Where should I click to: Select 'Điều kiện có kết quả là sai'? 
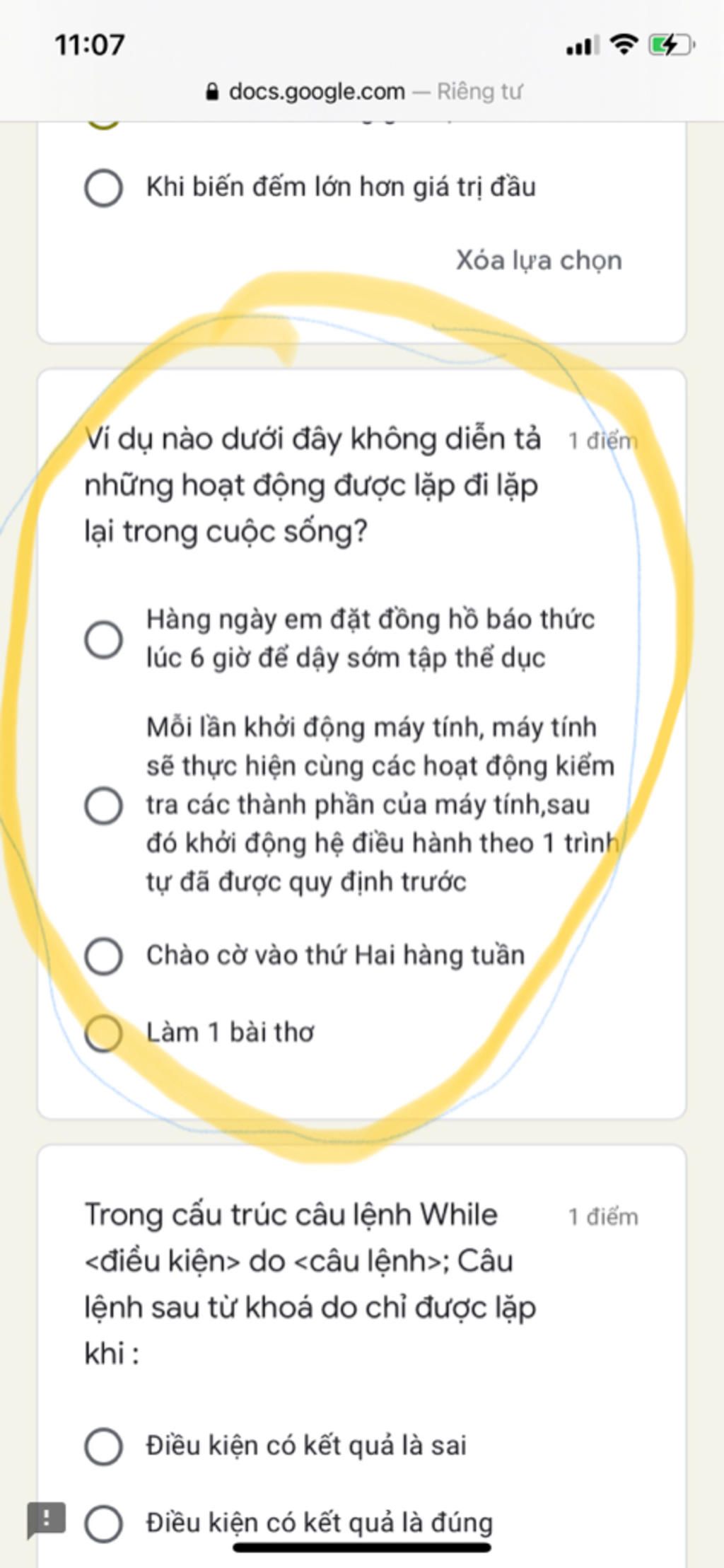(x=104, y=1446)
